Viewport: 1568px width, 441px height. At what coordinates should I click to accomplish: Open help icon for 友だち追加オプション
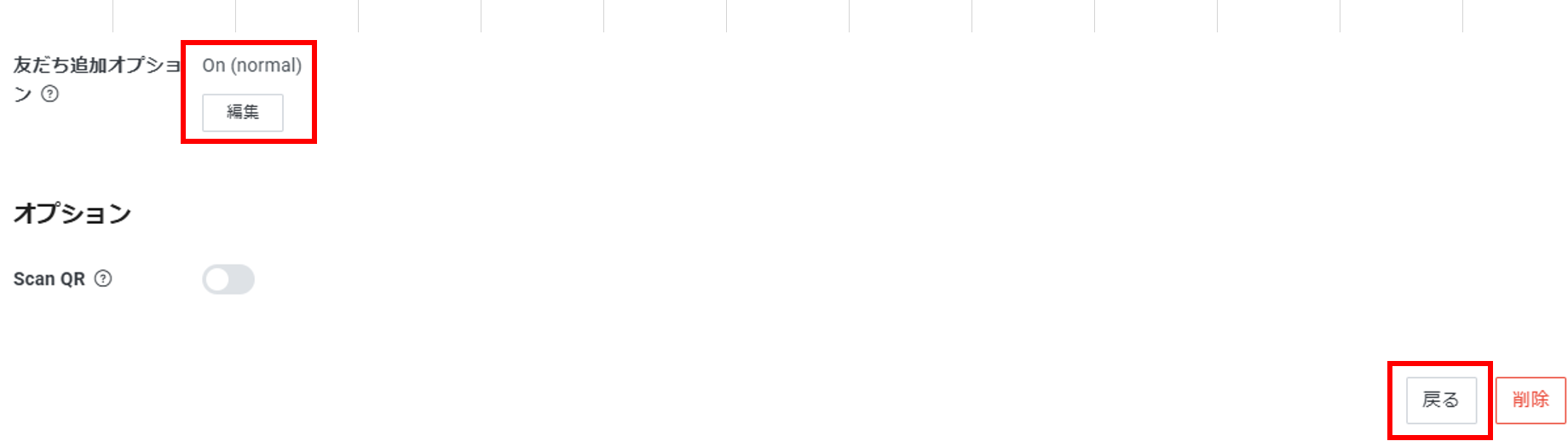click(x=50, y=94)
